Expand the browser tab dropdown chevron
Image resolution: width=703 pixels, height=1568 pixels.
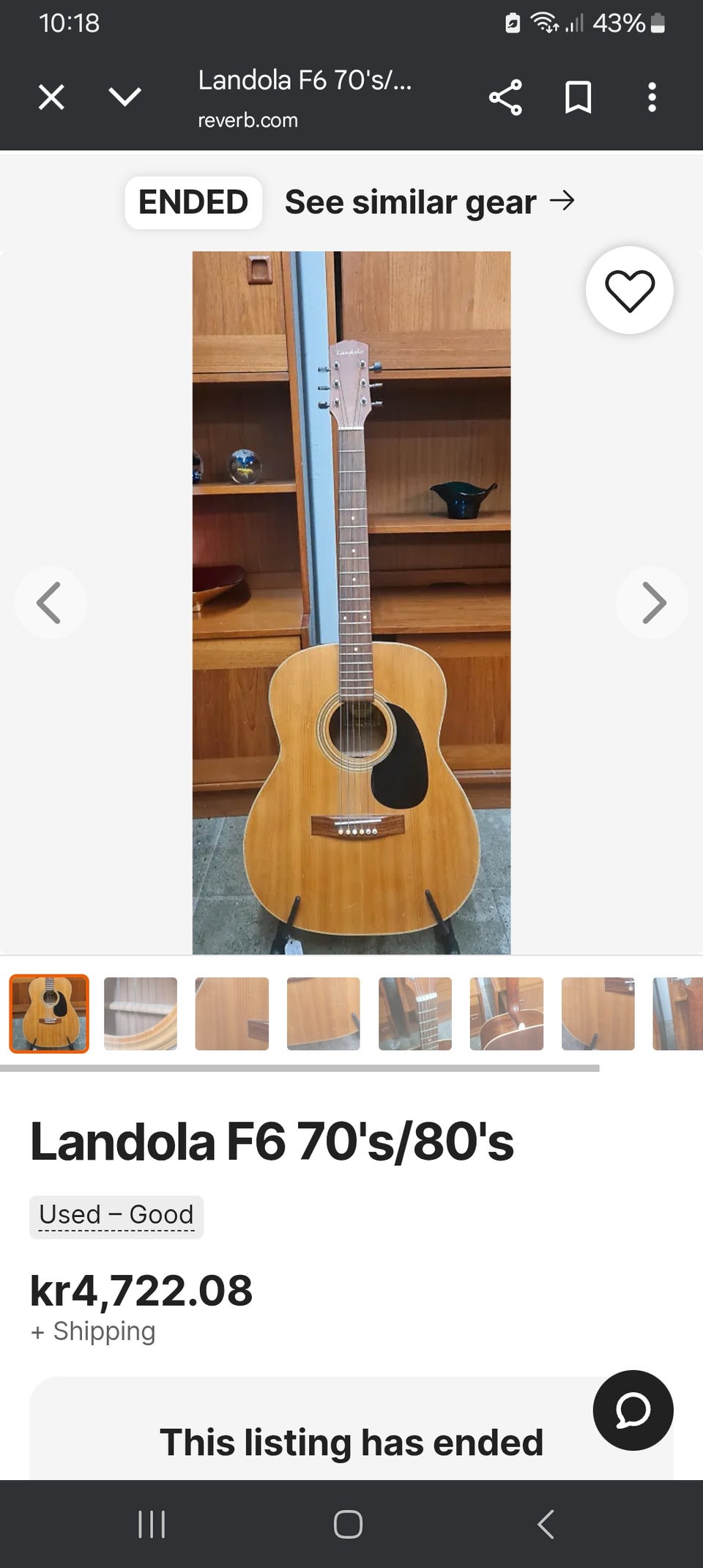click(x=124, y=97)
